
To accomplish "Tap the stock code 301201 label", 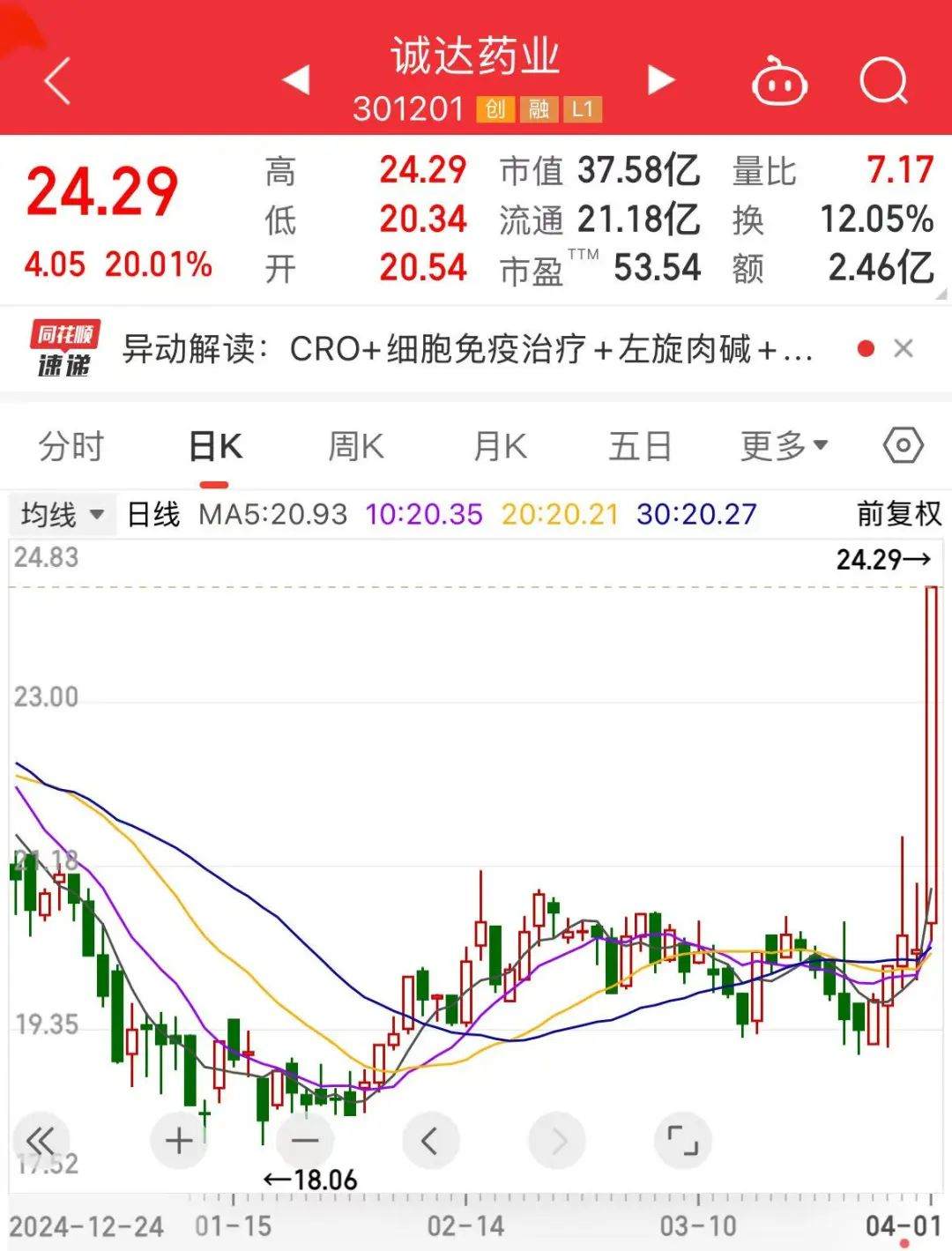I will click(x=411, y=108).
